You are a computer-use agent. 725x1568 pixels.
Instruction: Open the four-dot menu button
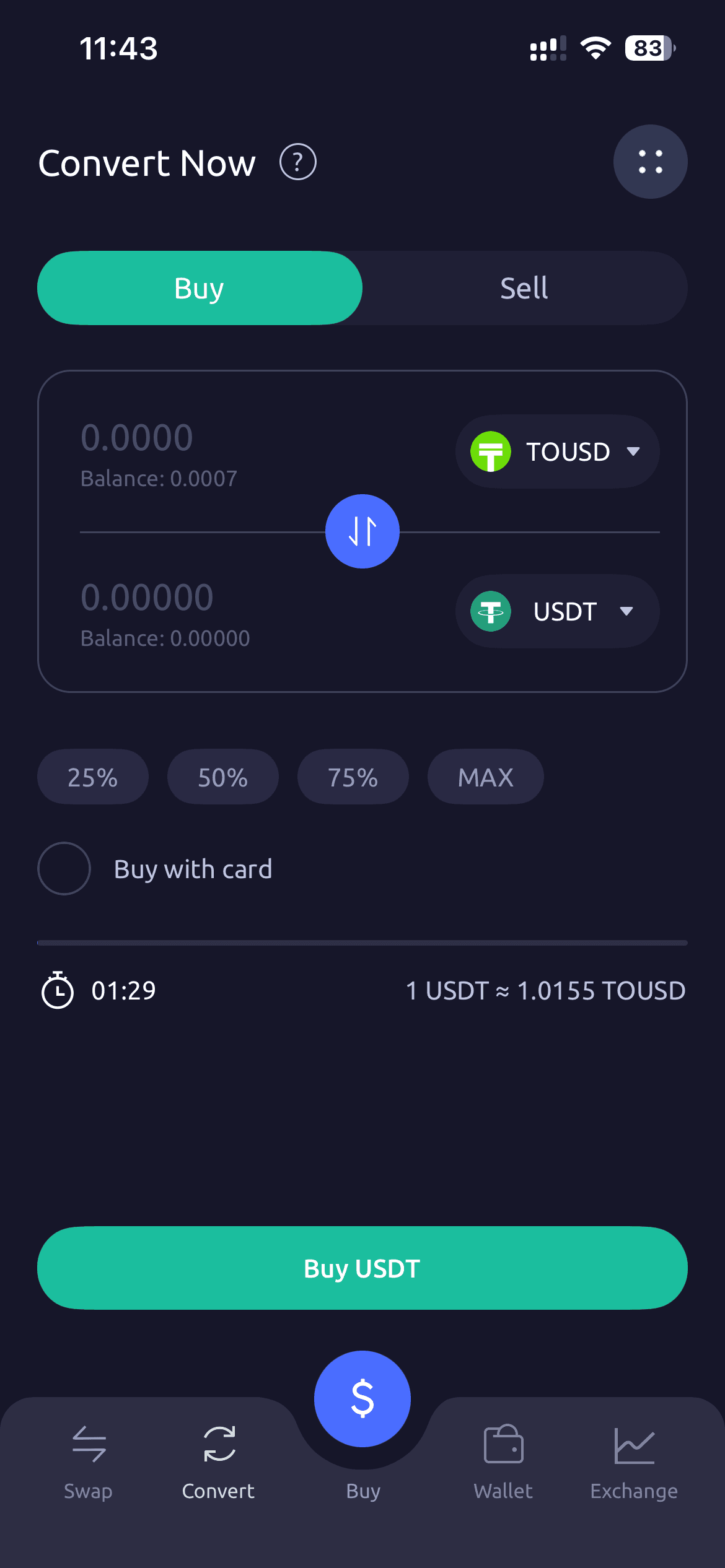coord(650,162)
